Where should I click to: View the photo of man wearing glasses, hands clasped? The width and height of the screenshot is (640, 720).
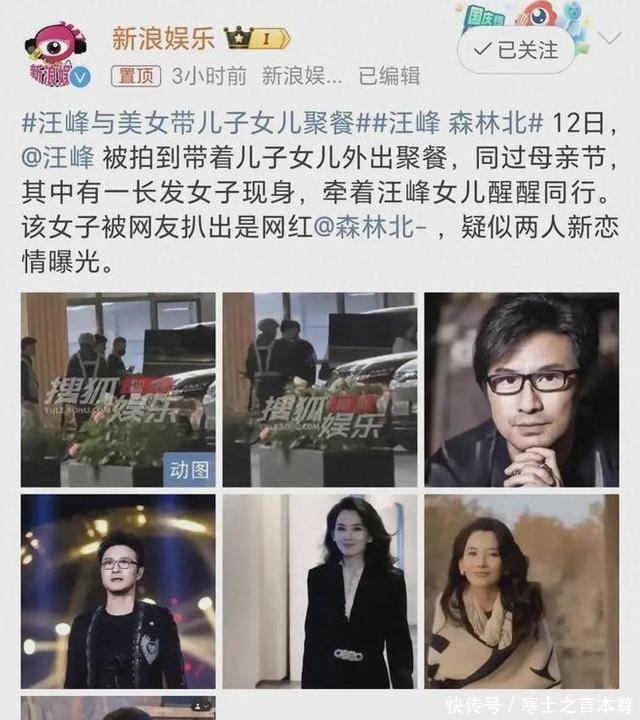coord(521,389)
